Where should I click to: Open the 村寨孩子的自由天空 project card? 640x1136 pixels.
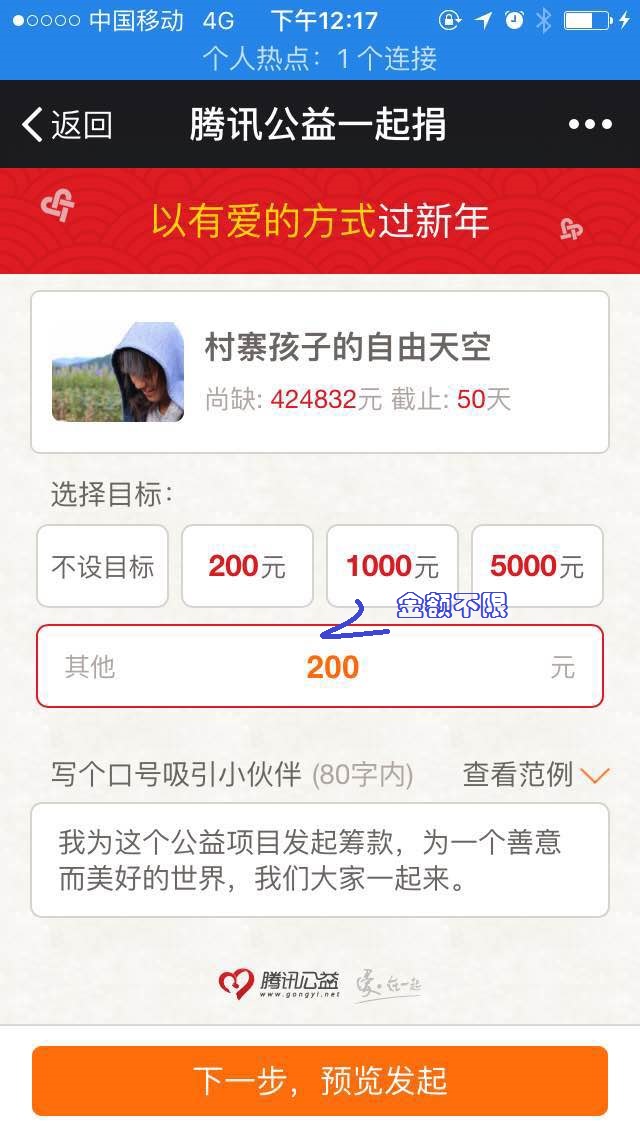[x=320, y=372]
